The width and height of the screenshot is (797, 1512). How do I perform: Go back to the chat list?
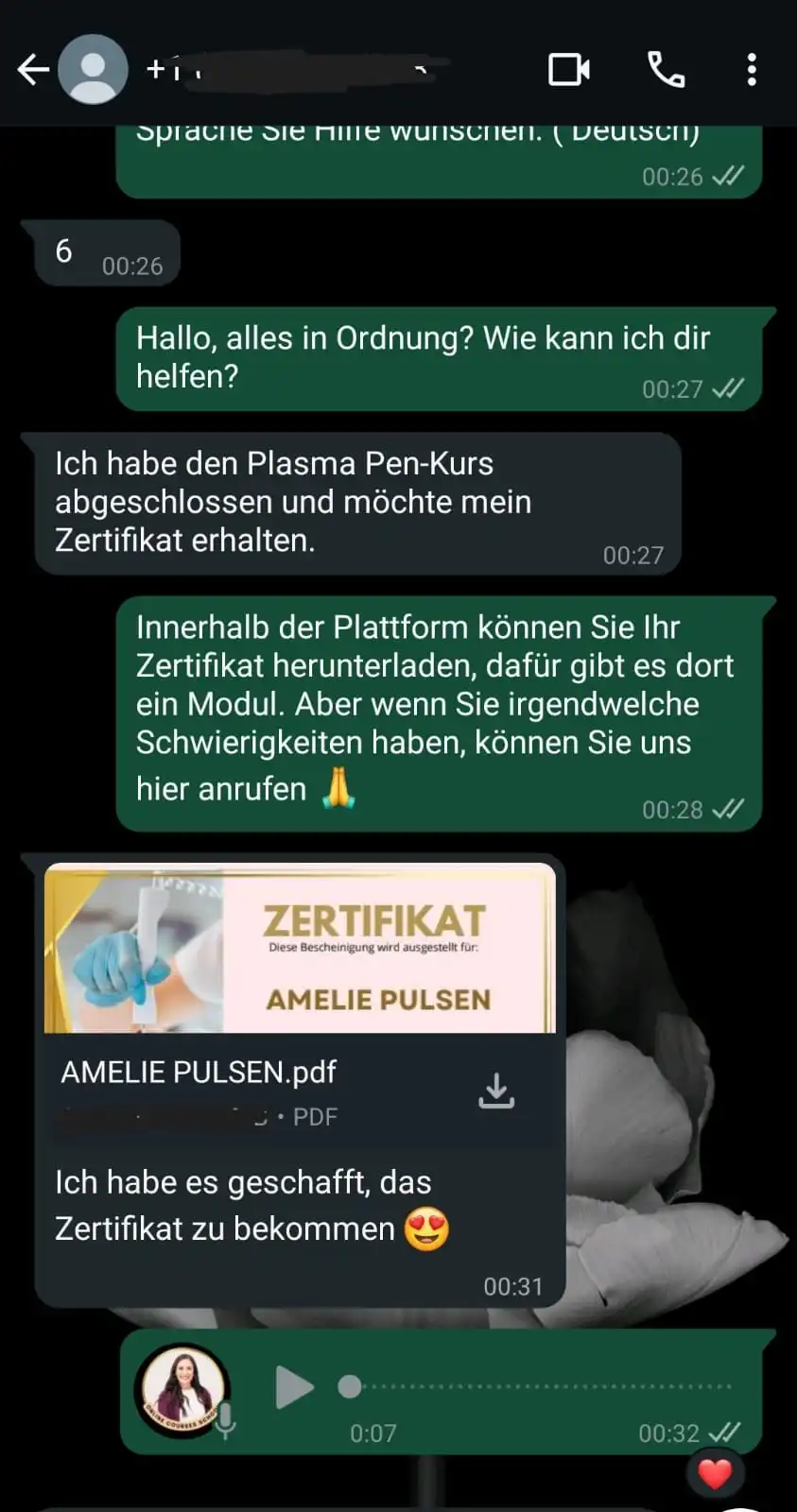point(32,69)
